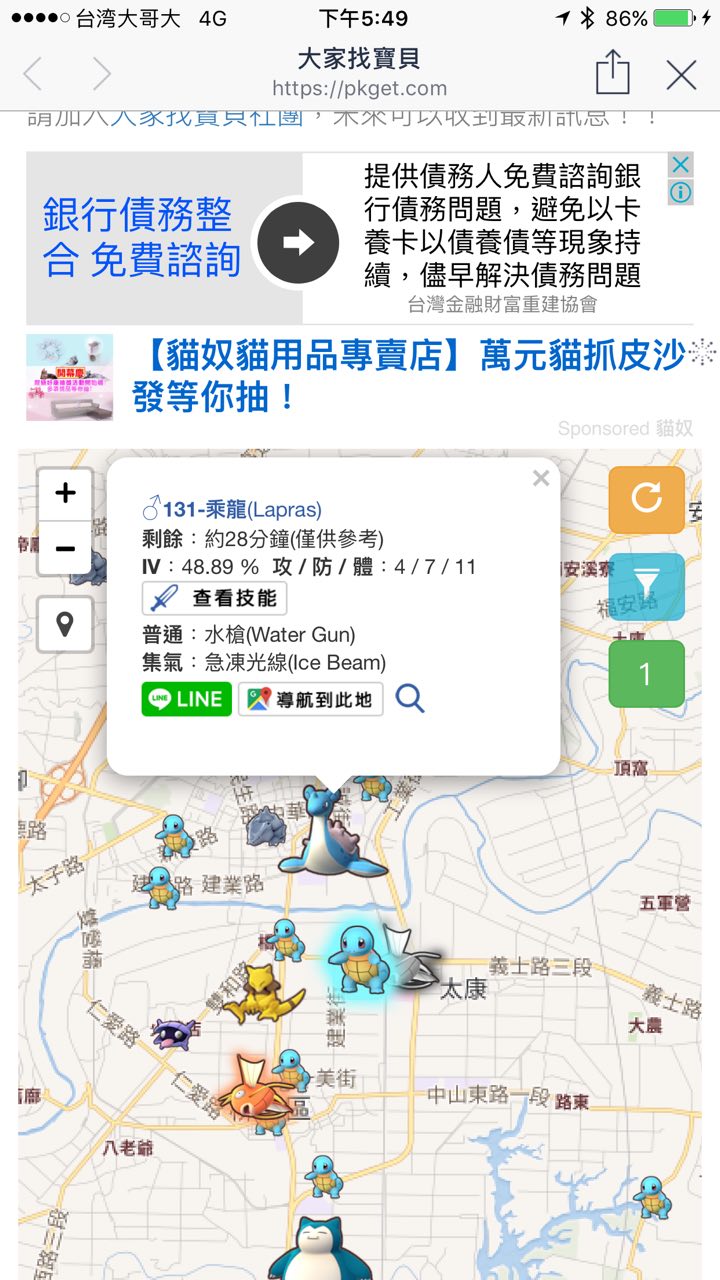The width and height of the screenshot is (720, 1280).
Task: Go back to the previous page
Action: tap(33, 75)
